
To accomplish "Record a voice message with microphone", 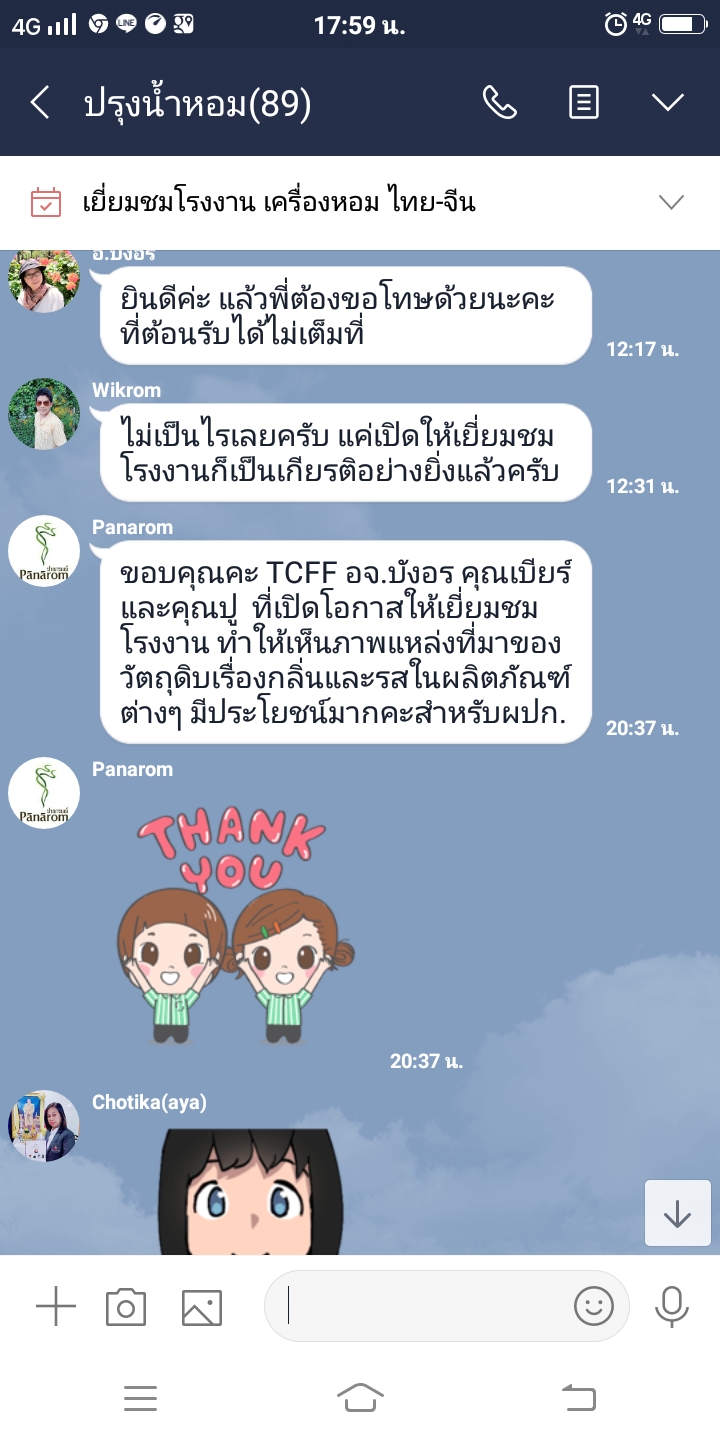I will [671, 1306].
